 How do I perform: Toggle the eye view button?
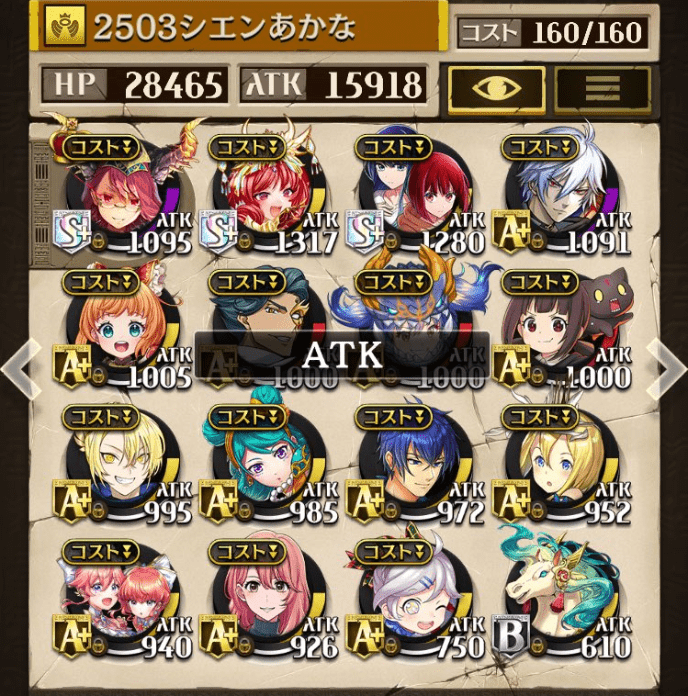pos(496,90)
